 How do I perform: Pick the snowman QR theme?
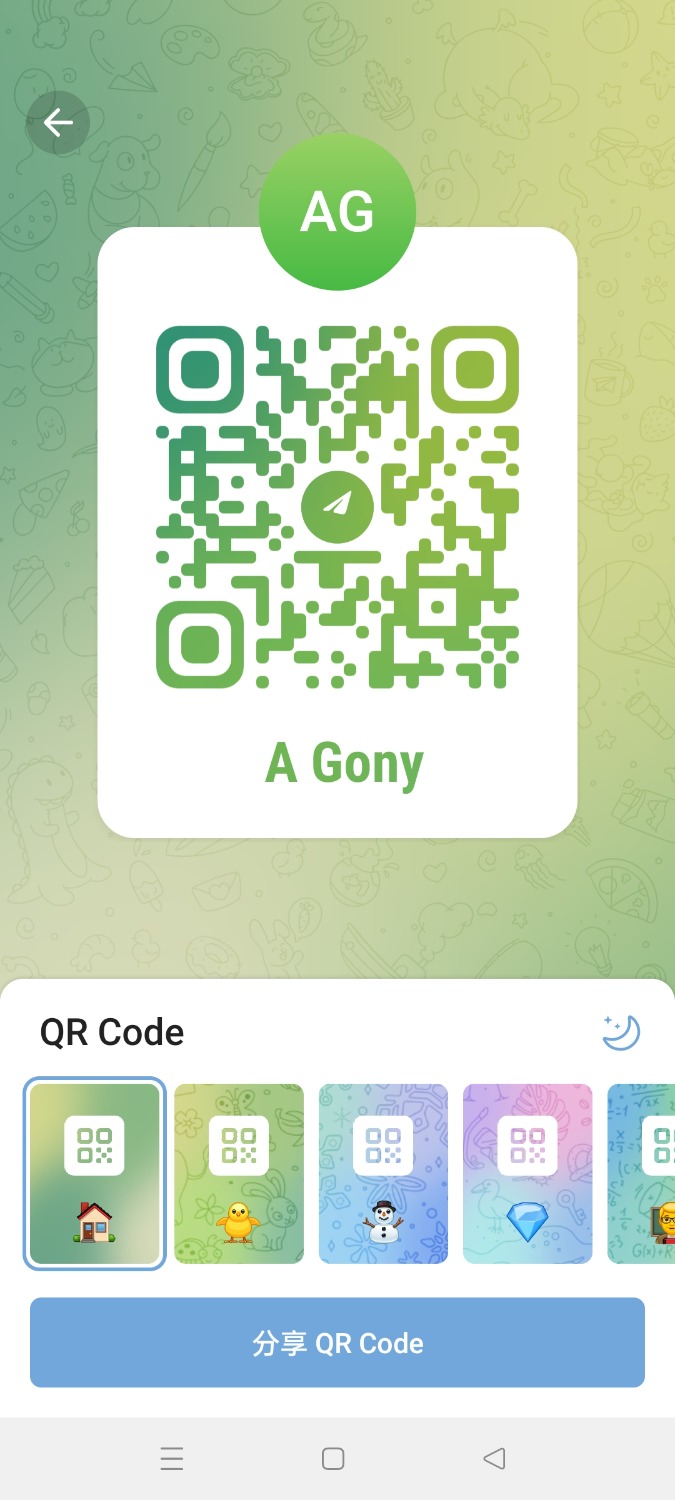click(383, 1173)
